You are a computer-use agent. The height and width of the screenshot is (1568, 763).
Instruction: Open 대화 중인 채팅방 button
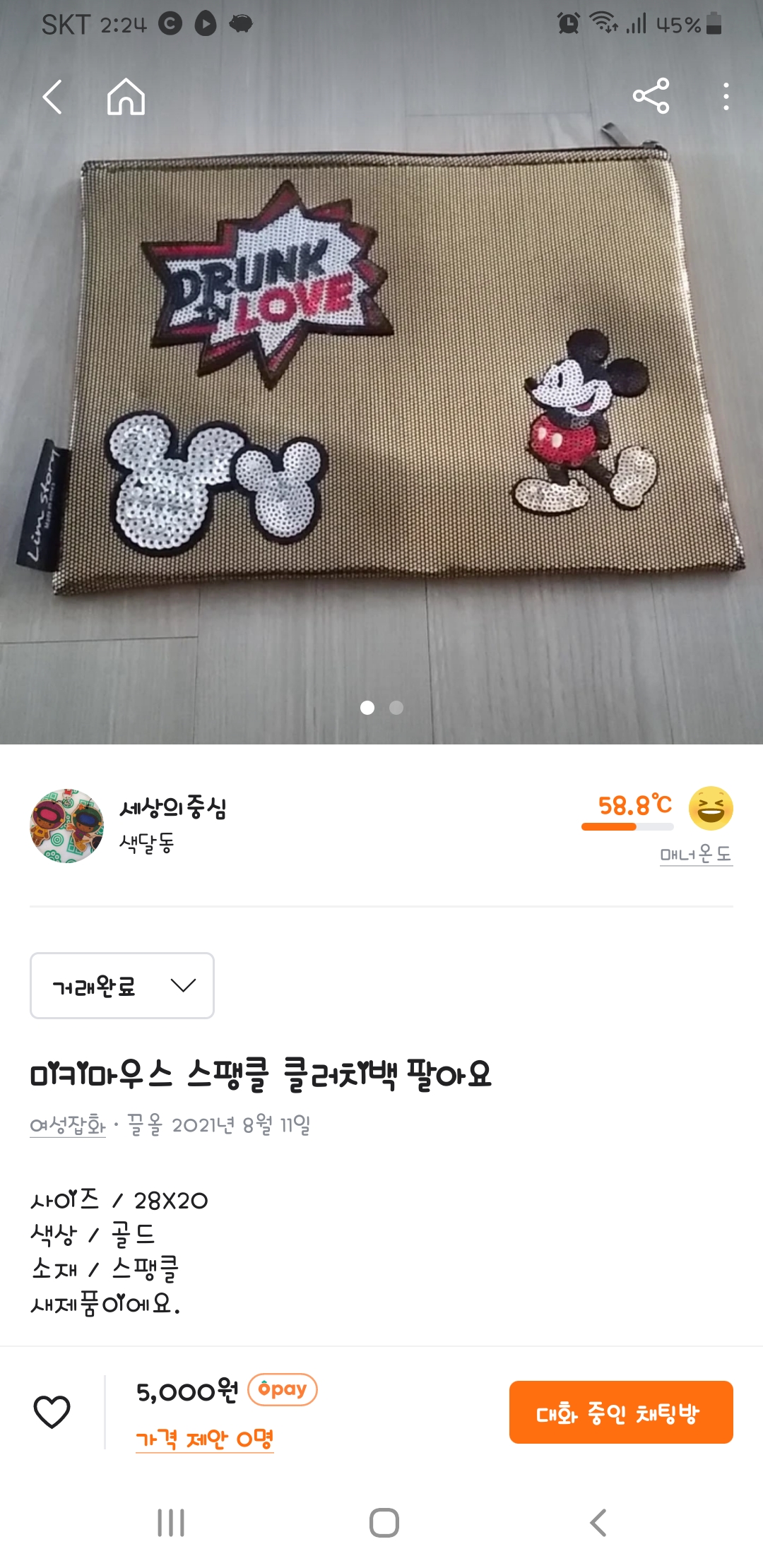click(x=621, y=1413)
